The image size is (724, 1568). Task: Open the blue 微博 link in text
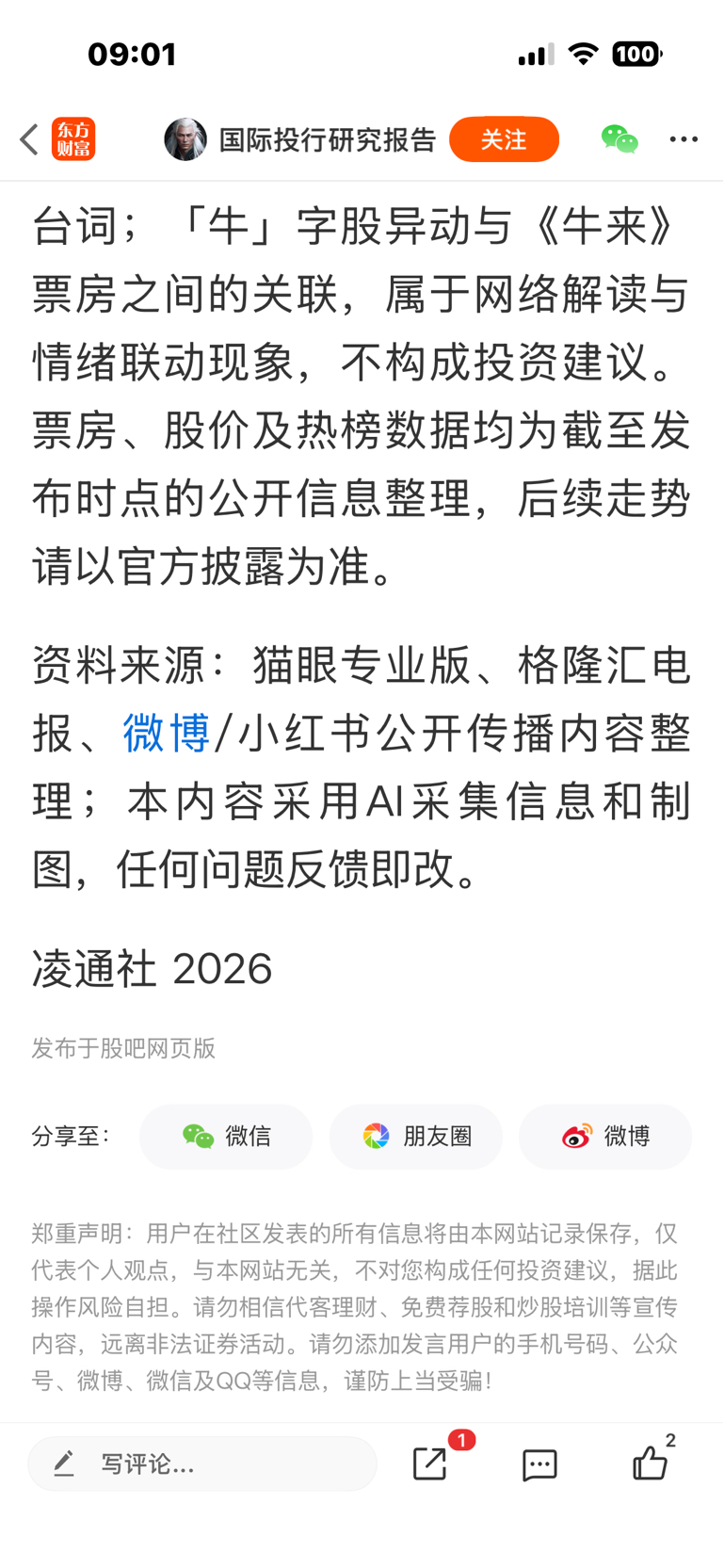tap(167, 734)
